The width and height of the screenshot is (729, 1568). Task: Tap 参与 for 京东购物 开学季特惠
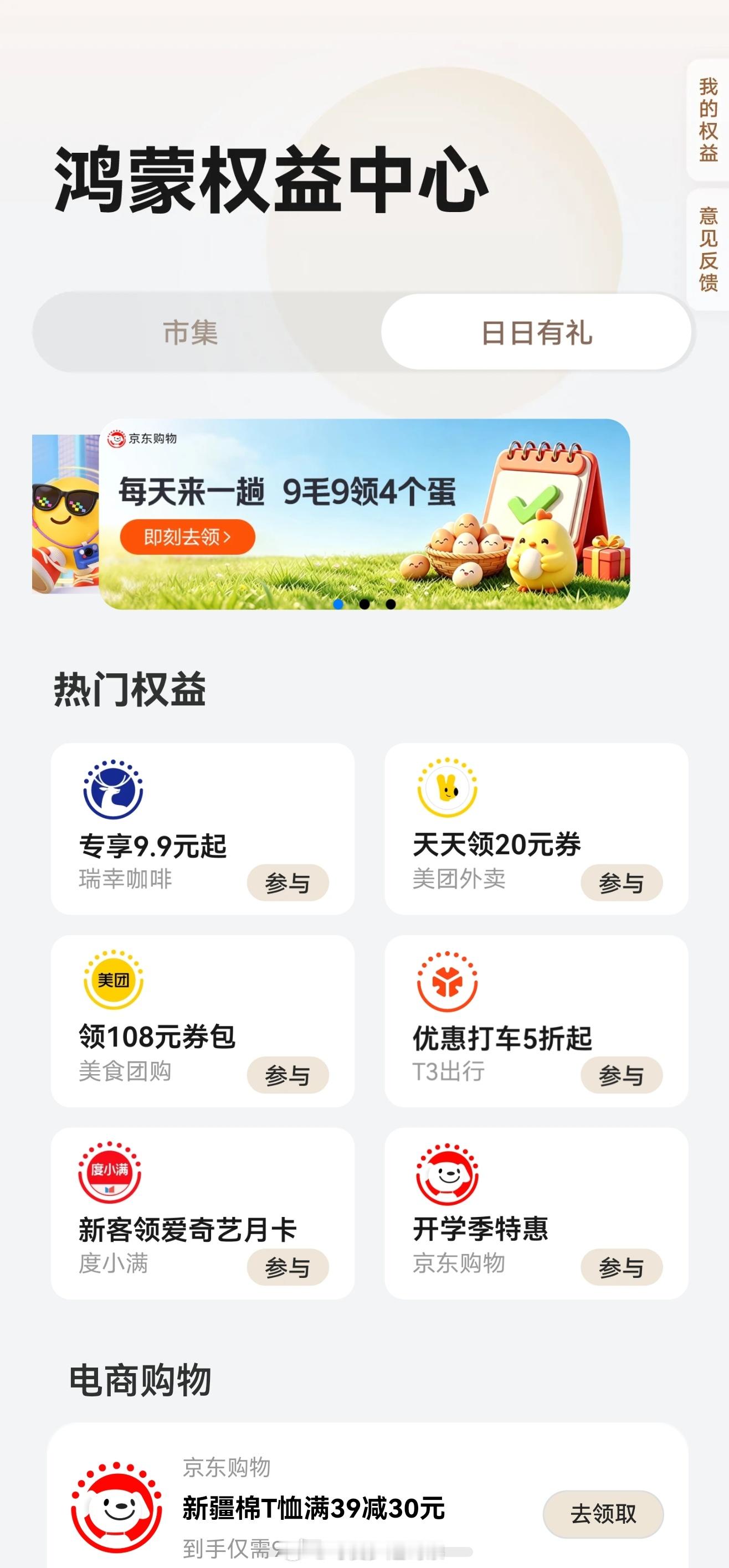[x=621, y=1267]
